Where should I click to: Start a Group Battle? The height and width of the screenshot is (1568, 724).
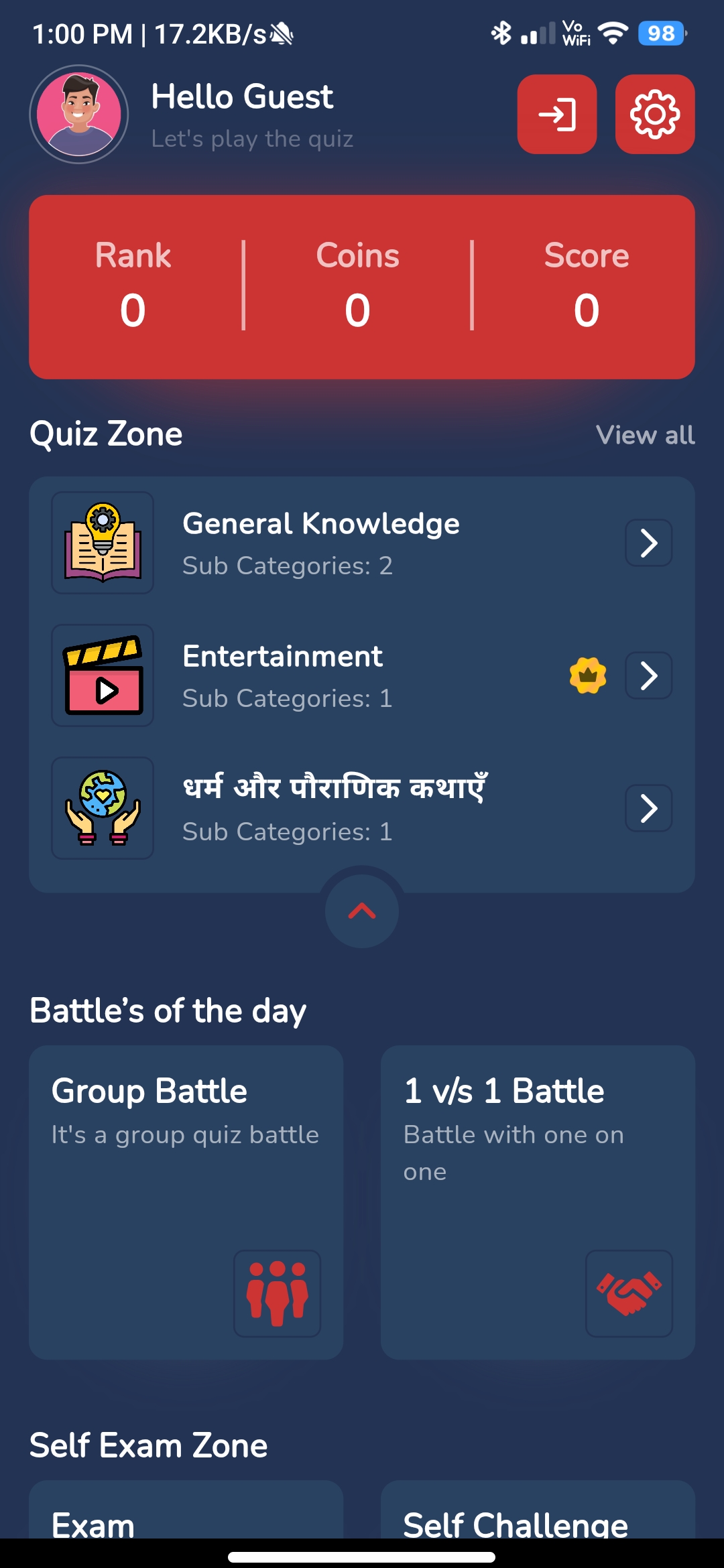tap(186, 1201)
